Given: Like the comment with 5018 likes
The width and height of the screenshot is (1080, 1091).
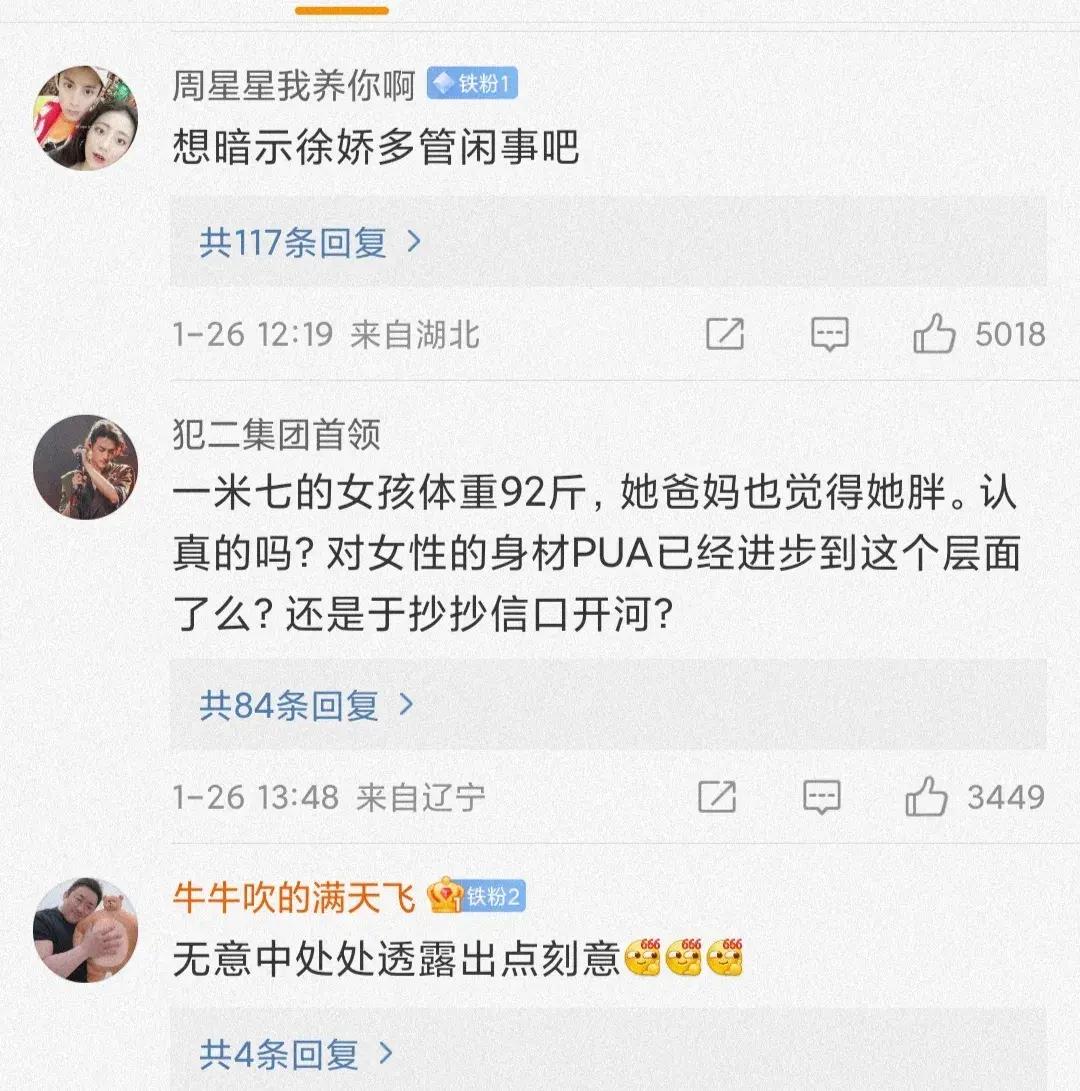Looking at the screenshot, I should click(935, 334).
